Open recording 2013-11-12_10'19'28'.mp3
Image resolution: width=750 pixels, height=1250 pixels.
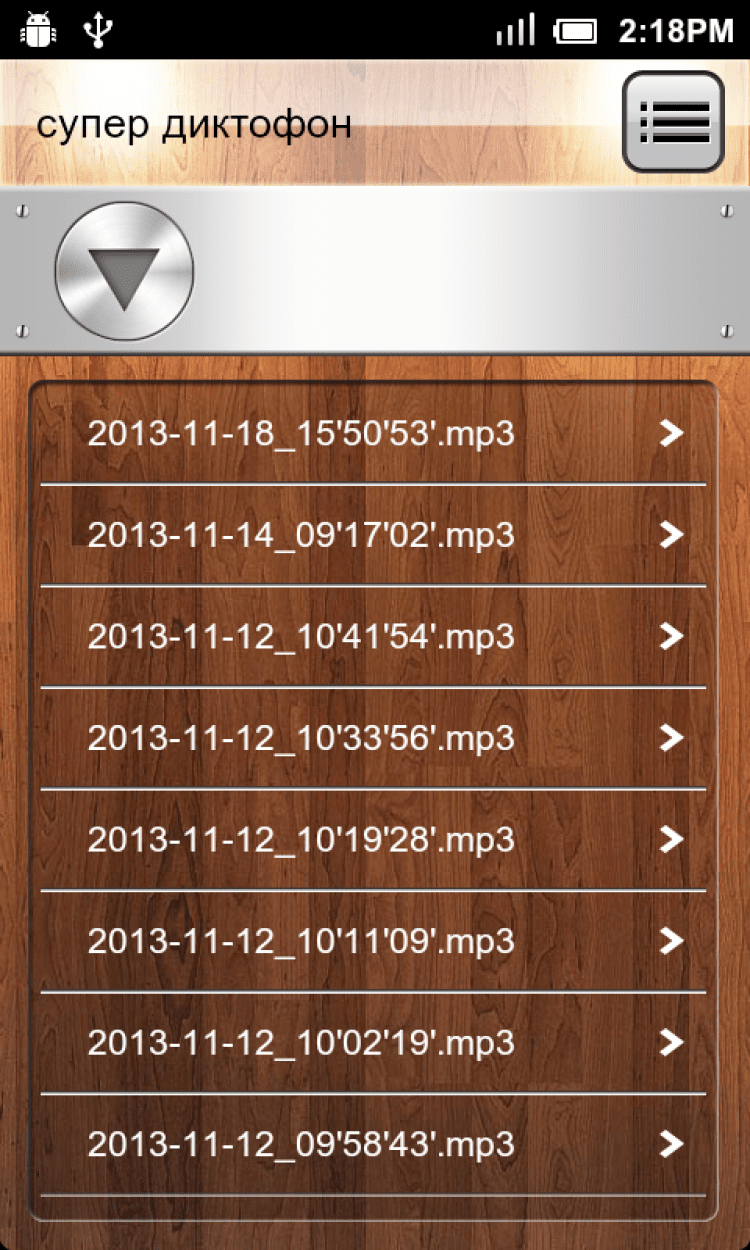(x=372, y=840)
